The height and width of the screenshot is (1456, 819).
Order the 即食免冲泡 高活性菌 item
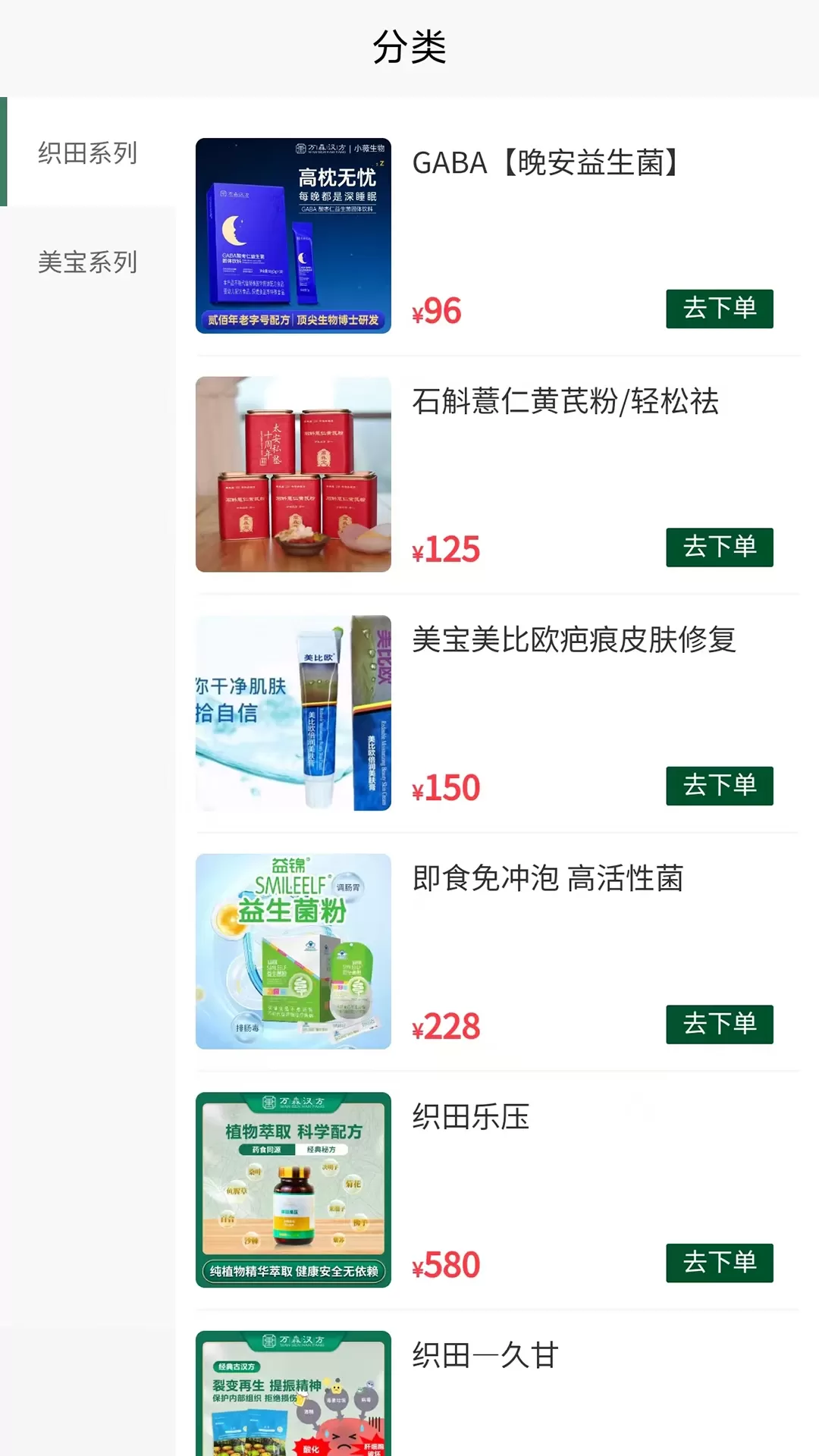tap(719, 1025)
